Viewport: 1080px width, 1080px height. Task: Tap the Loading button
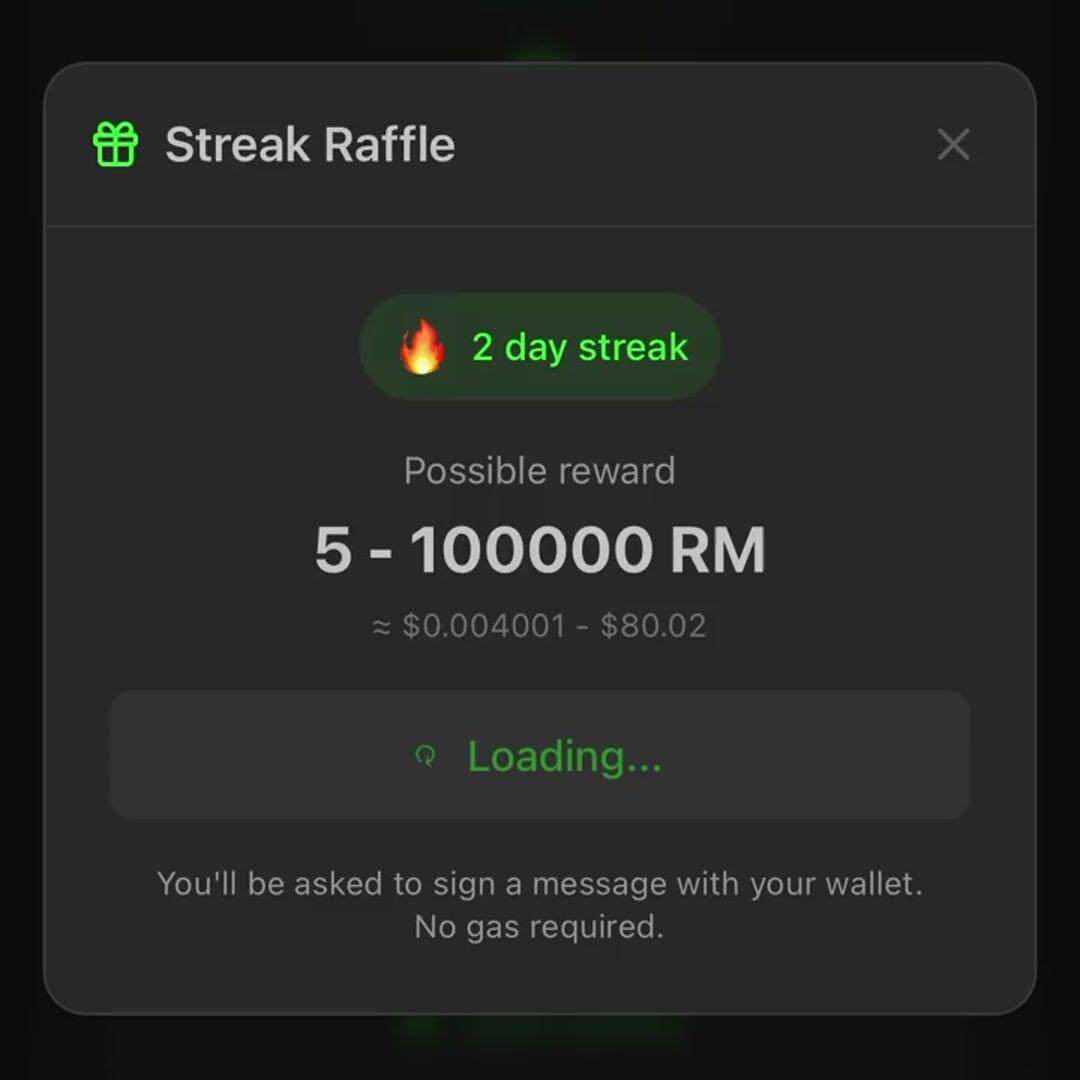540,756
